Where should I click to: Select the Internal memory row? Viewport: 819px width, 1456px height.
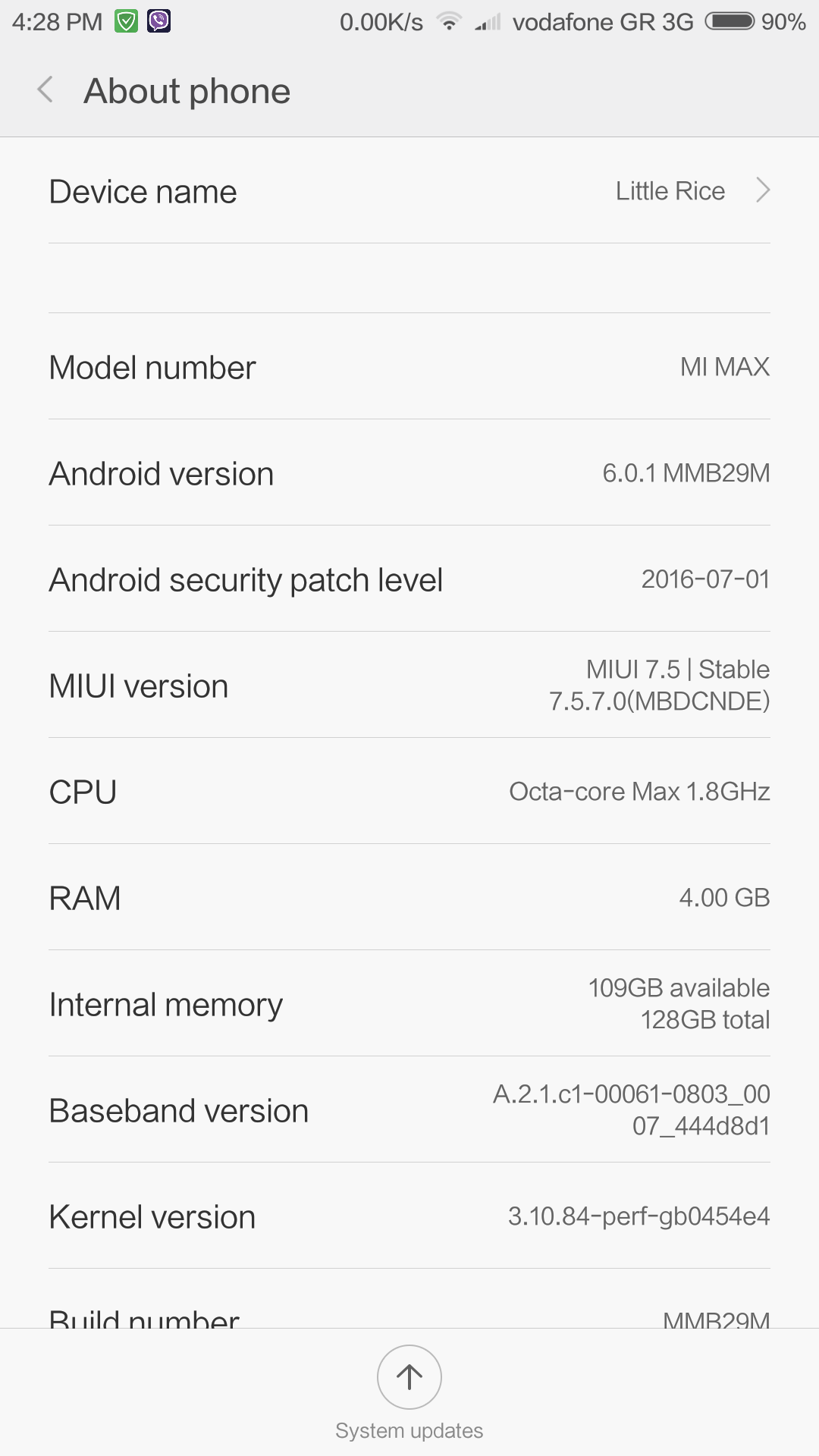(x=409, y=1004)
